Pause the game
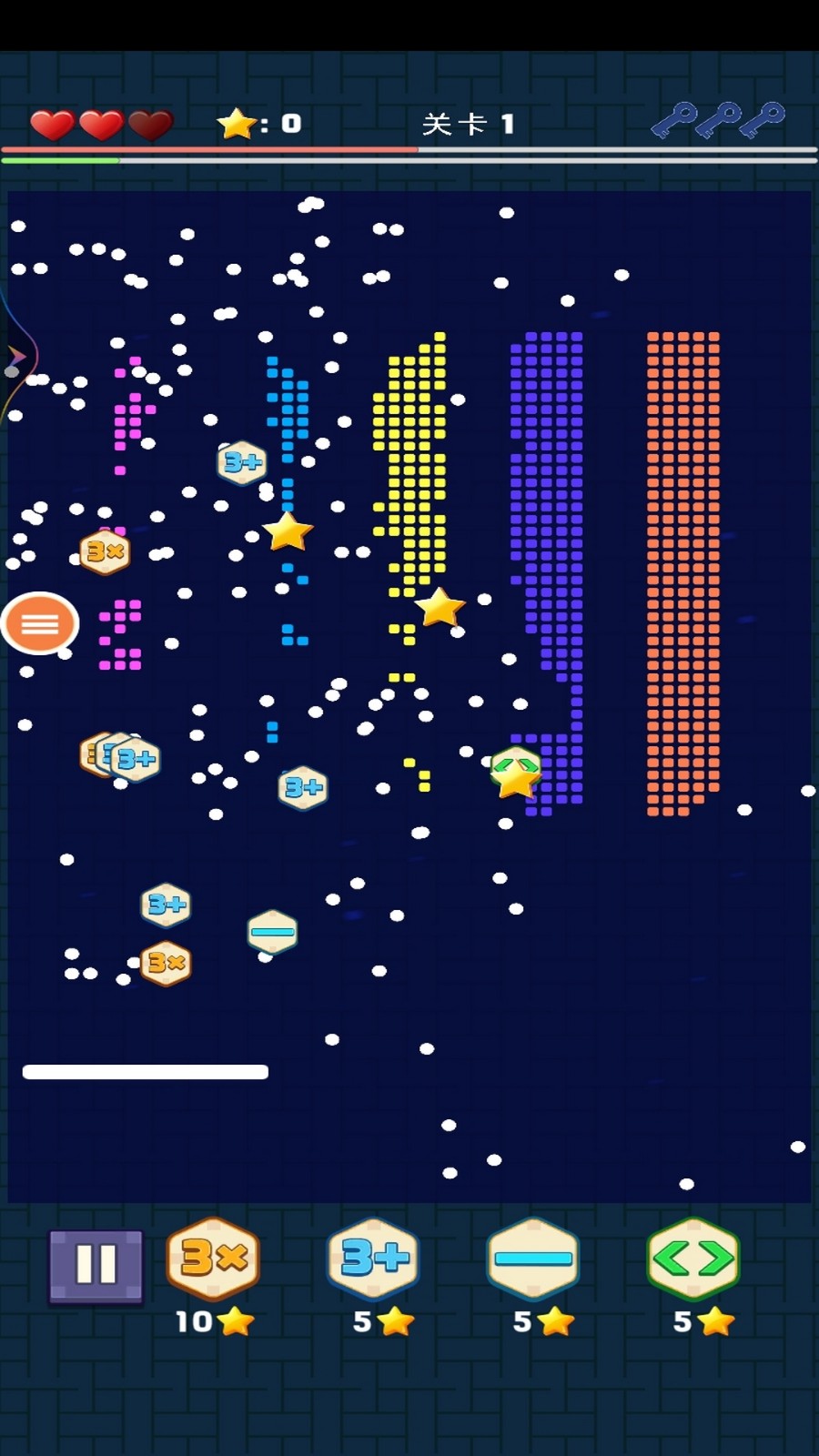 coord(96,1265)
